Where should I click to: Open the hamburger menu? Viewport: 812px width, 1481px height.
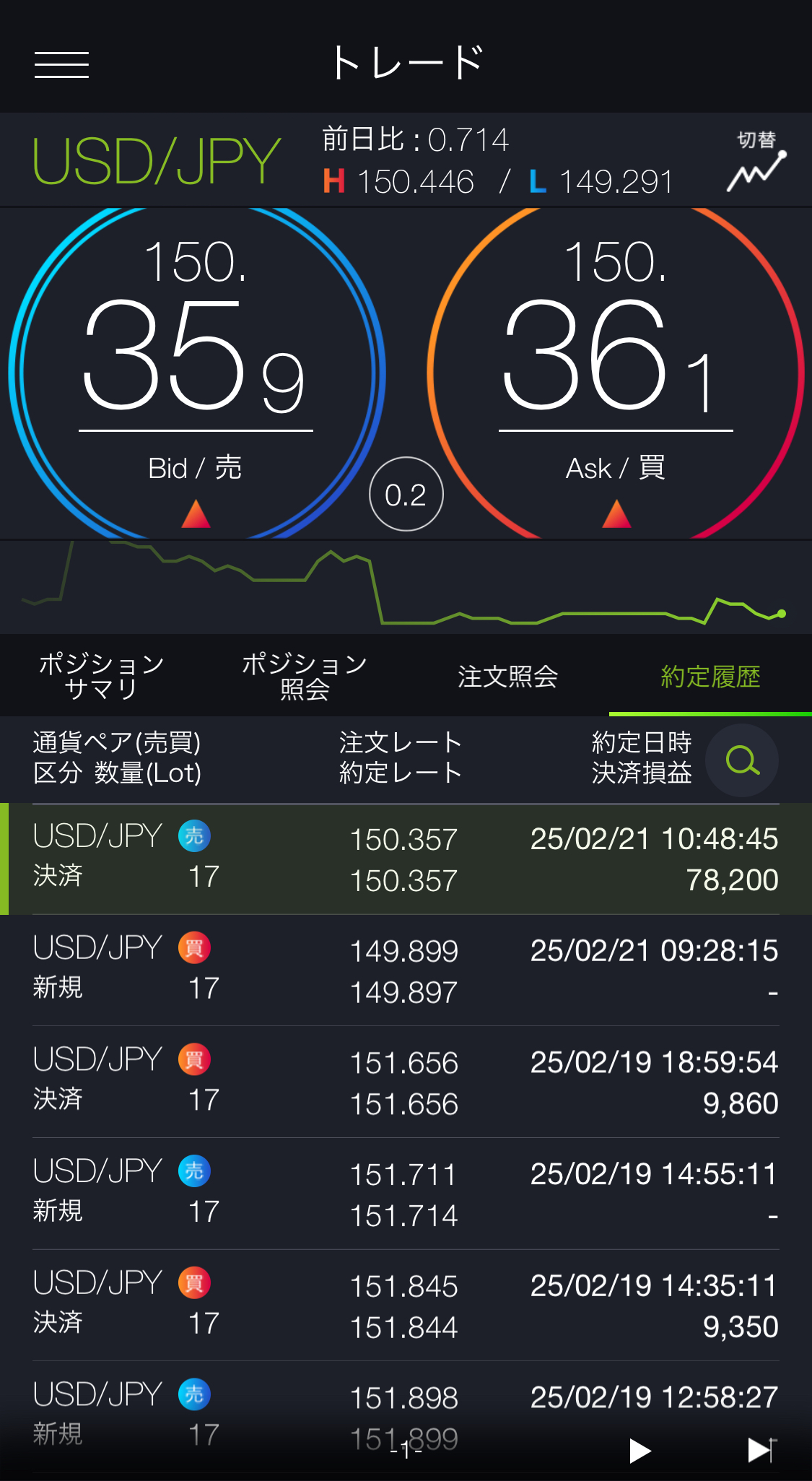(61, 65)
